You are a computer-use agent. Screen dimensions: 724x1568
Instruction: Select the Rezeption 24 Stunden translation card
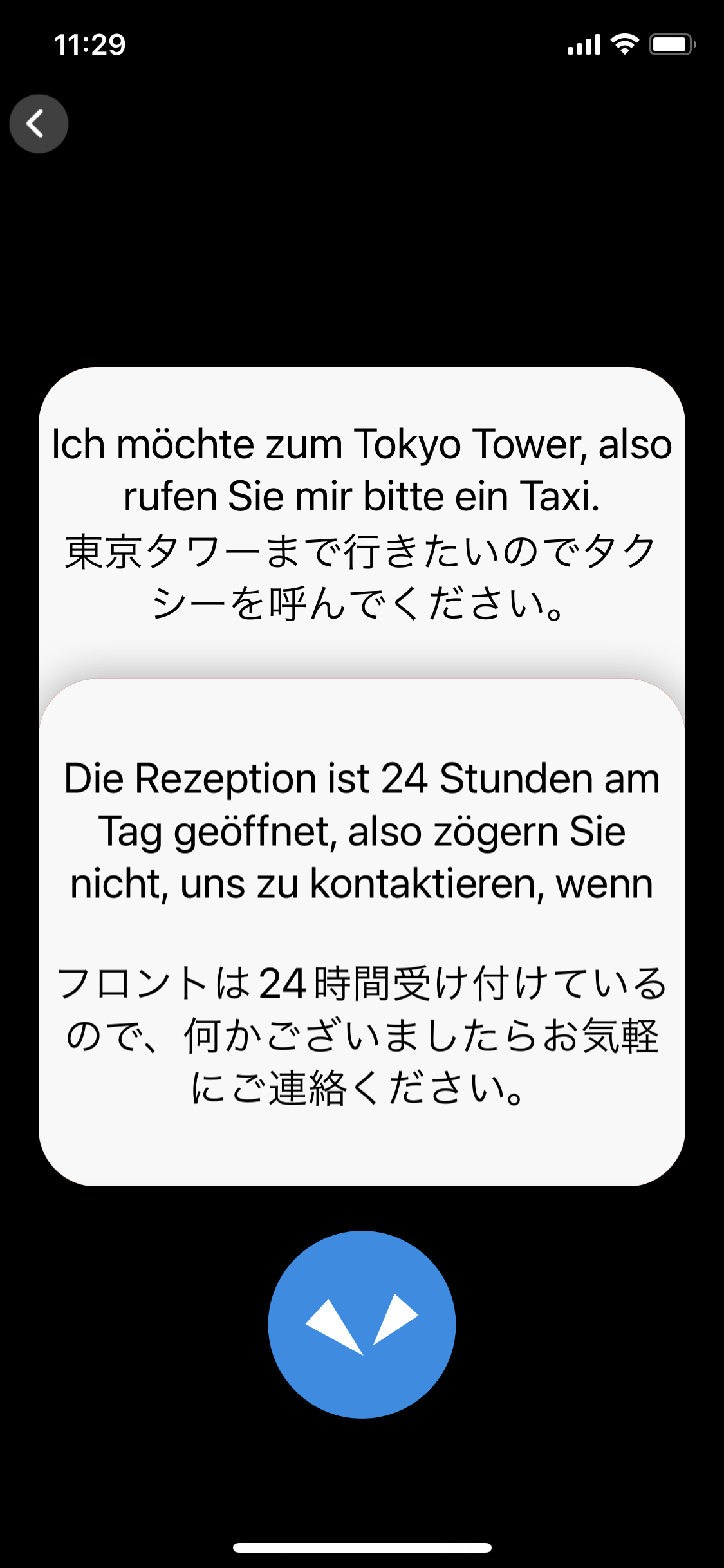click(362, 932)
